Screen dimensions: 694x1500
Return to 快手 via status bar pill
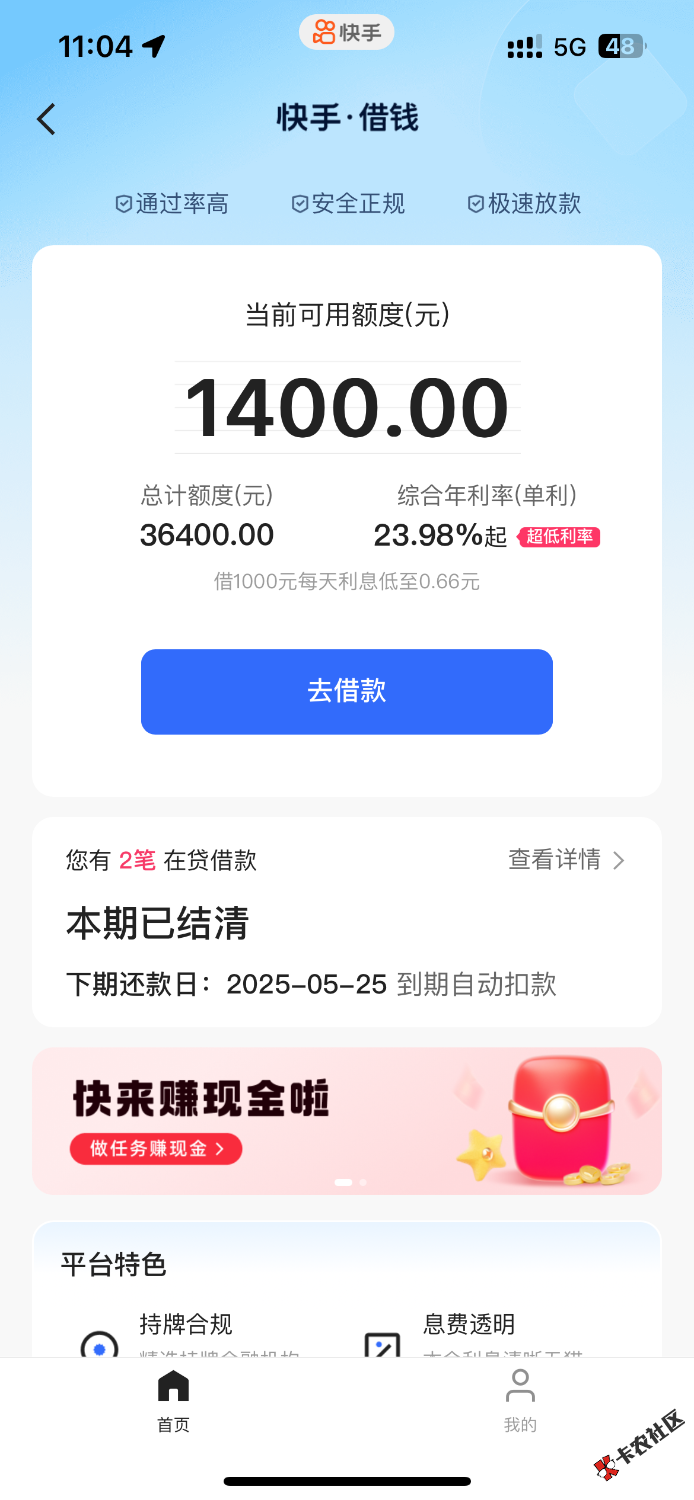346,33
